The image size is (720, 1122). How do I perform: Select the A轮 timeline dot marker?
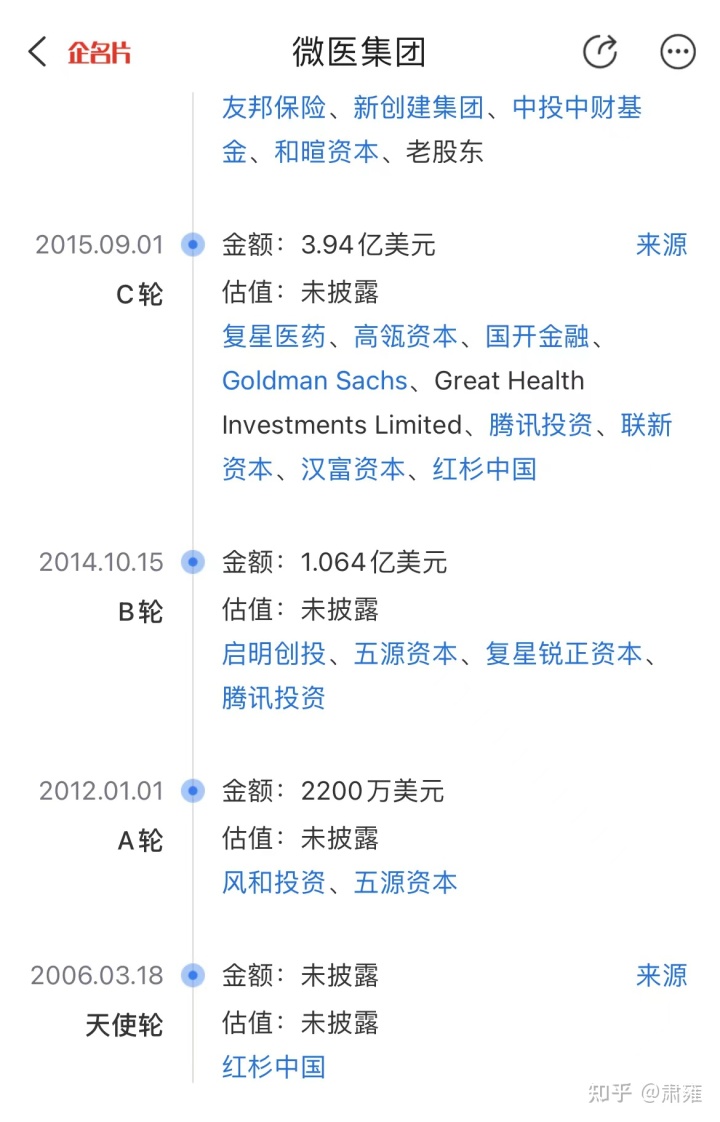coord(192,790)
